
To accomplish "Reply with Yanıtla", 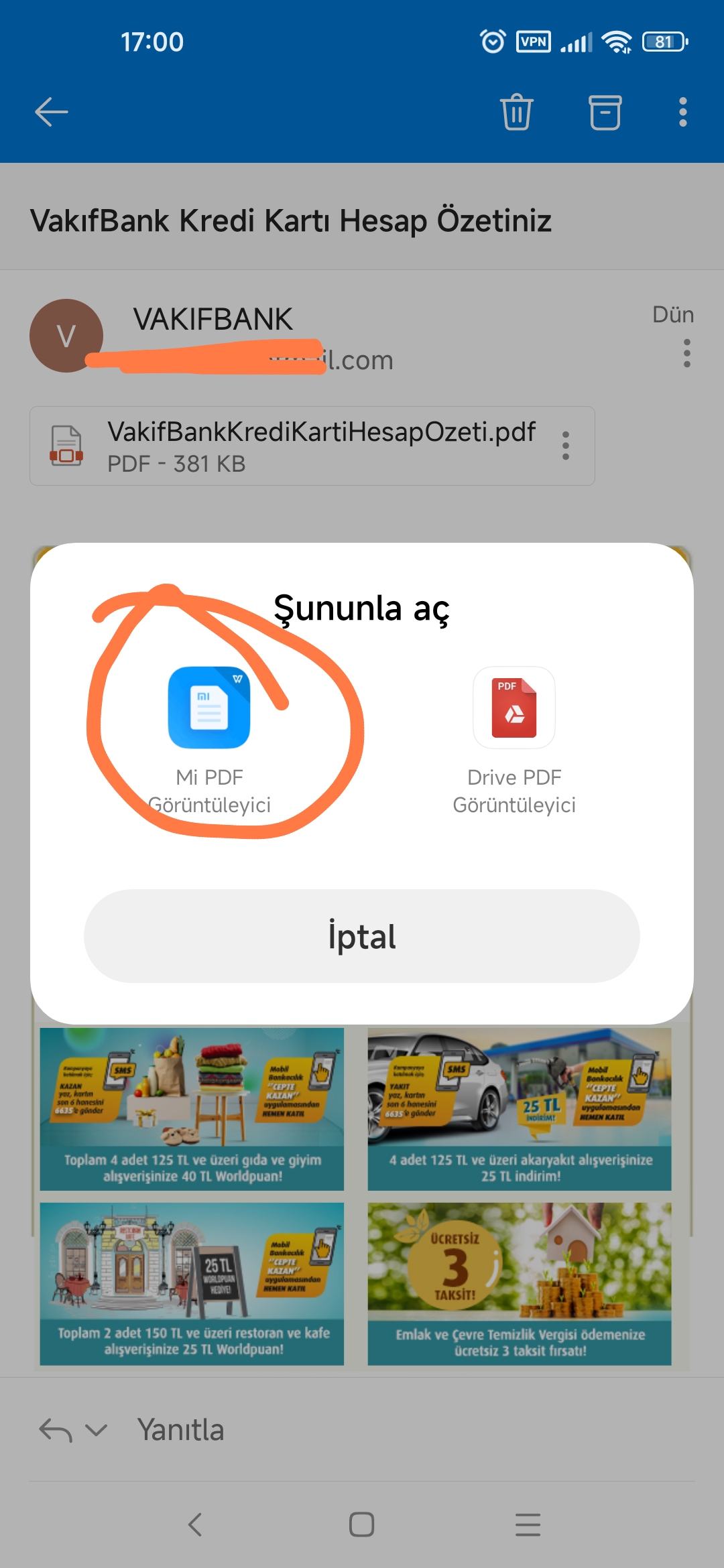I will coord(180,1430).
